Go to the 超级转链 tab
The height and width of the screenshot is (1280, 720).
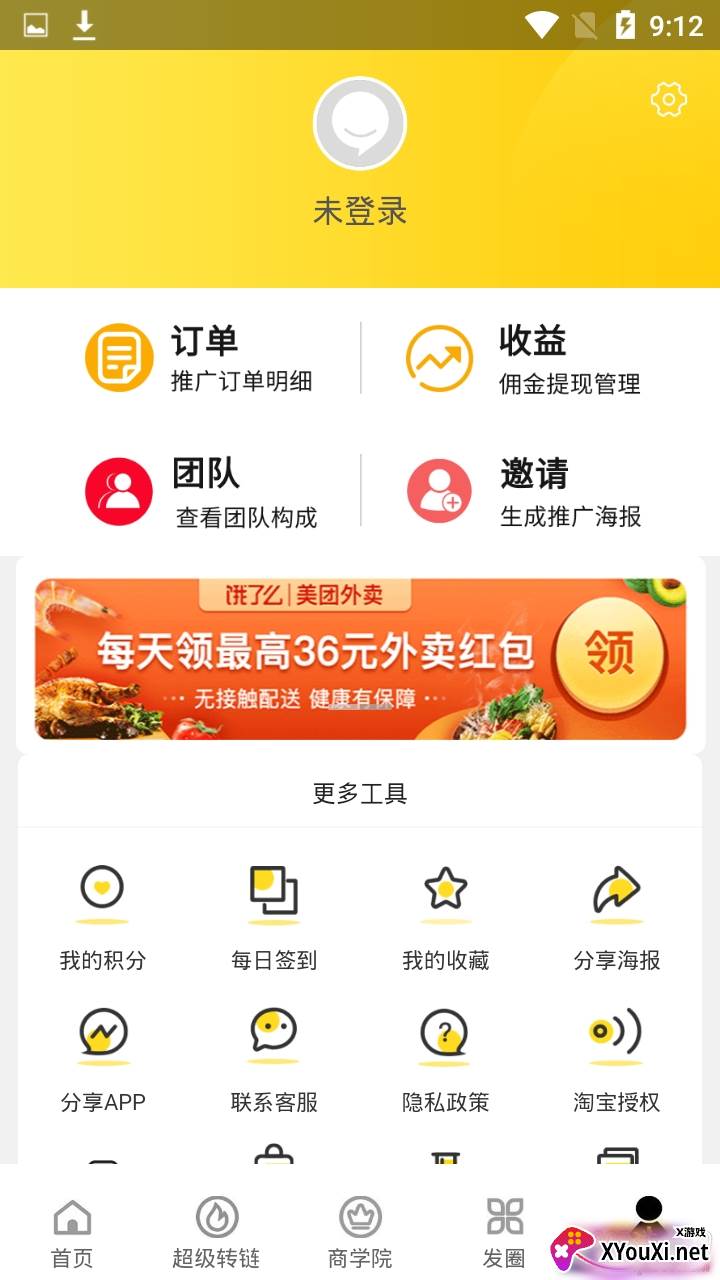(x=216, y=1232)
